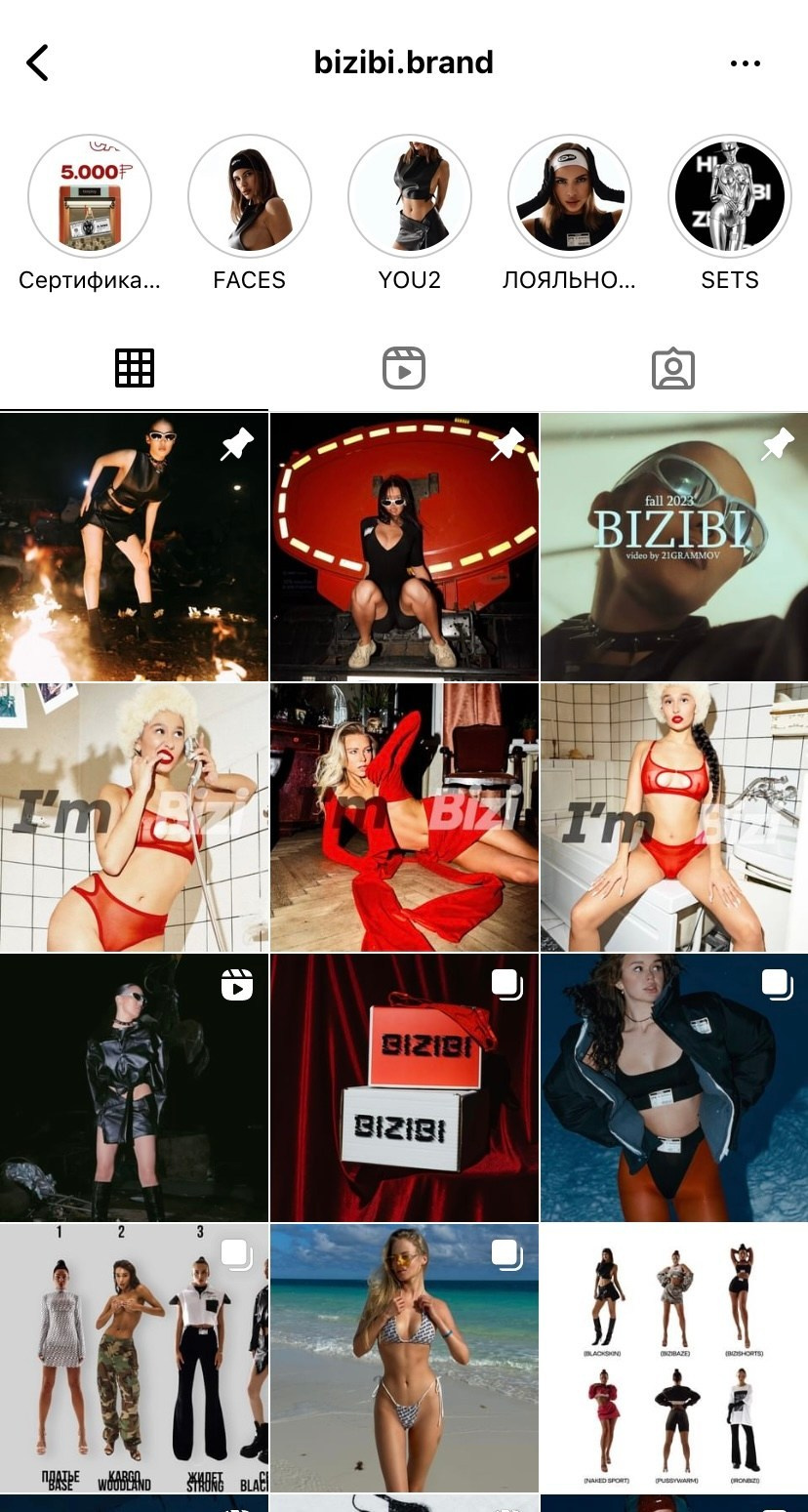Switch to the tagged photos tab
The height and width of the screenshot is (1512, 808).
673,368
